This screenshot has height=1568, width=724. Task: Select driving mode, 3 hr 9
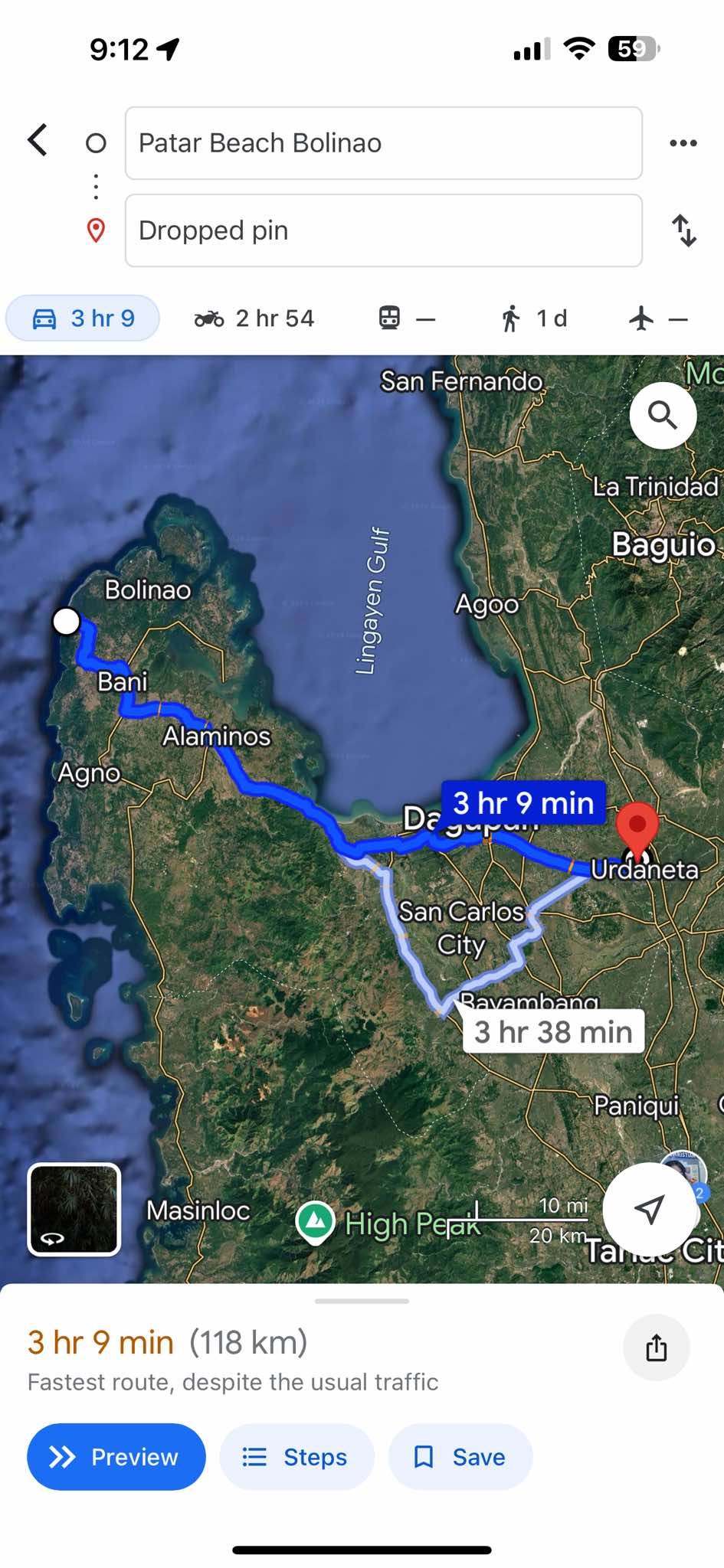tap(83, 318)
